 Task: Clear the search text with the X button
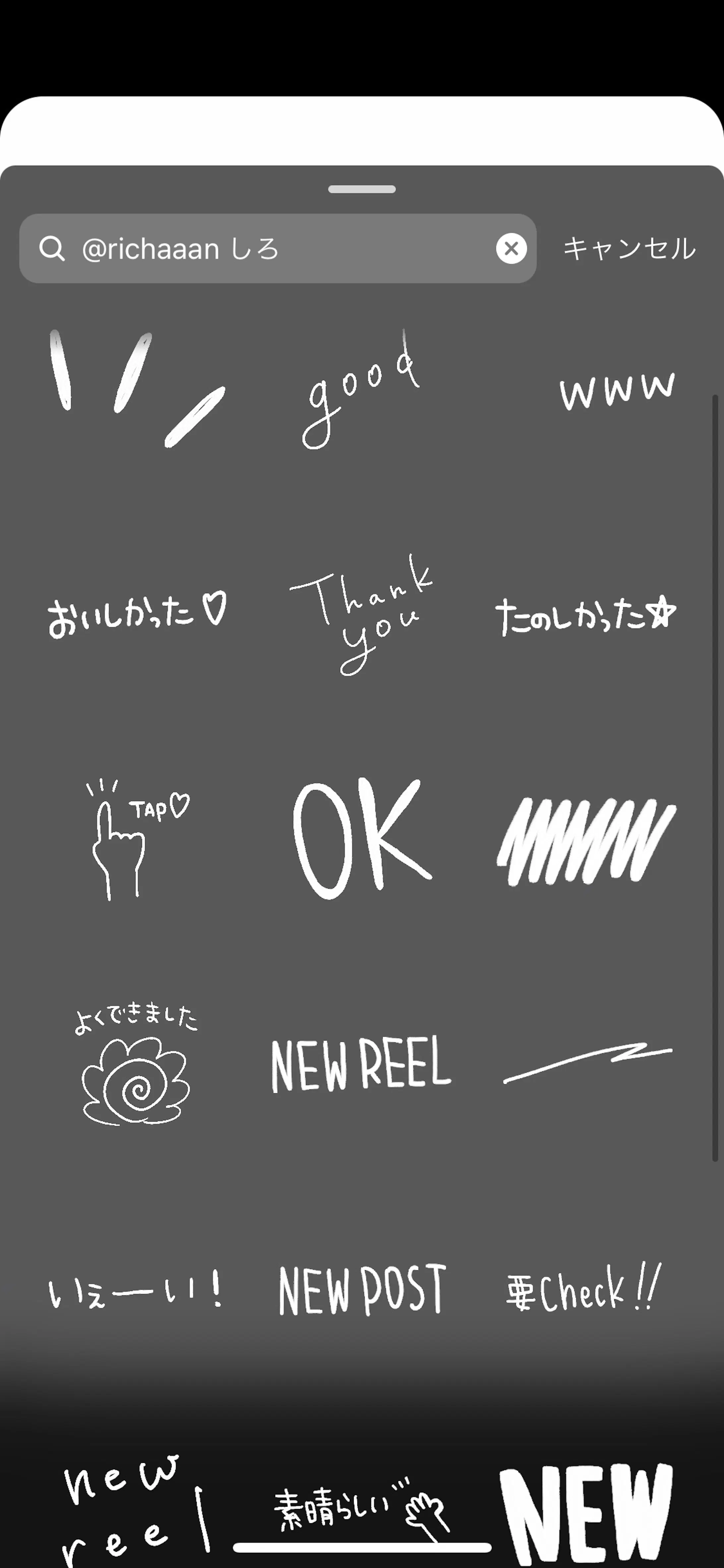[x=511, y=248]
